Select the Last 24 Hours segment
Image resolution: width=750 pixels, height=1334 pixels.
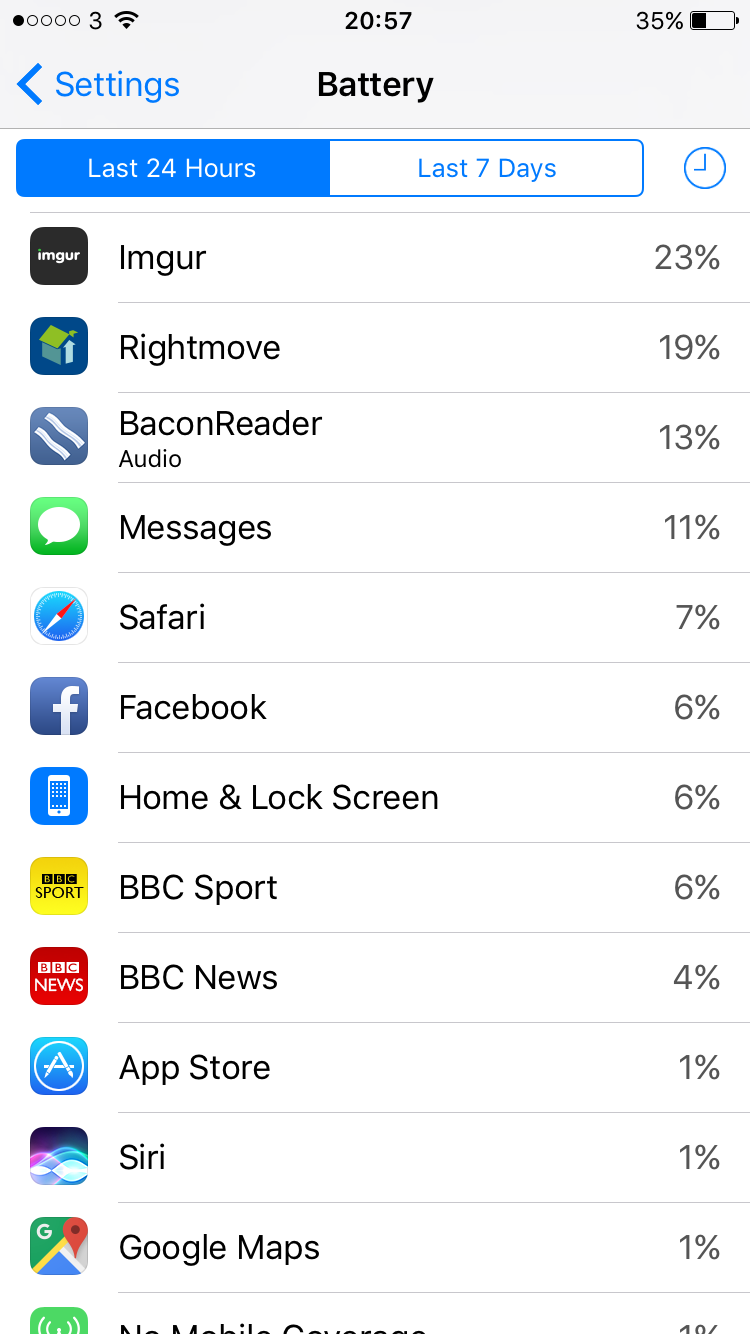[172, 168]
